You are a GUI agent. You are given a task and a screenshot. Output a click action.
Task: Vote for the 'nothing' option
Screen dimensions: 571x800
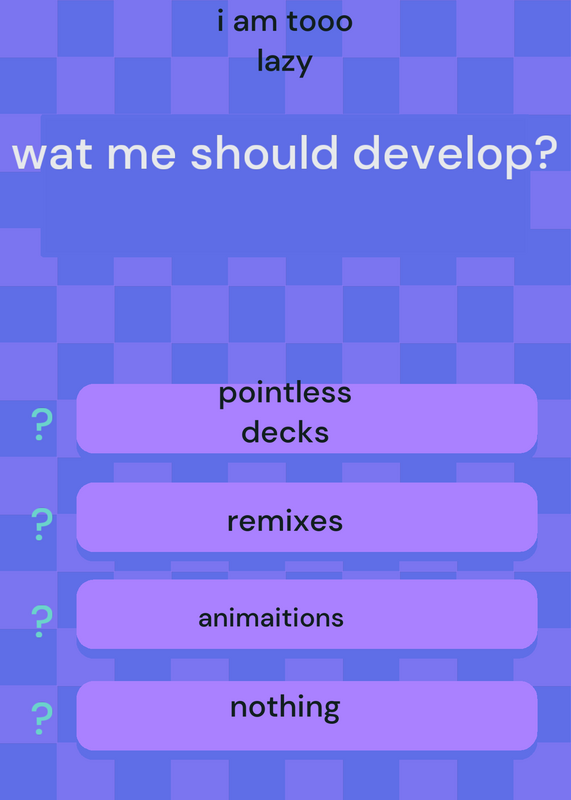pos(307,715)
